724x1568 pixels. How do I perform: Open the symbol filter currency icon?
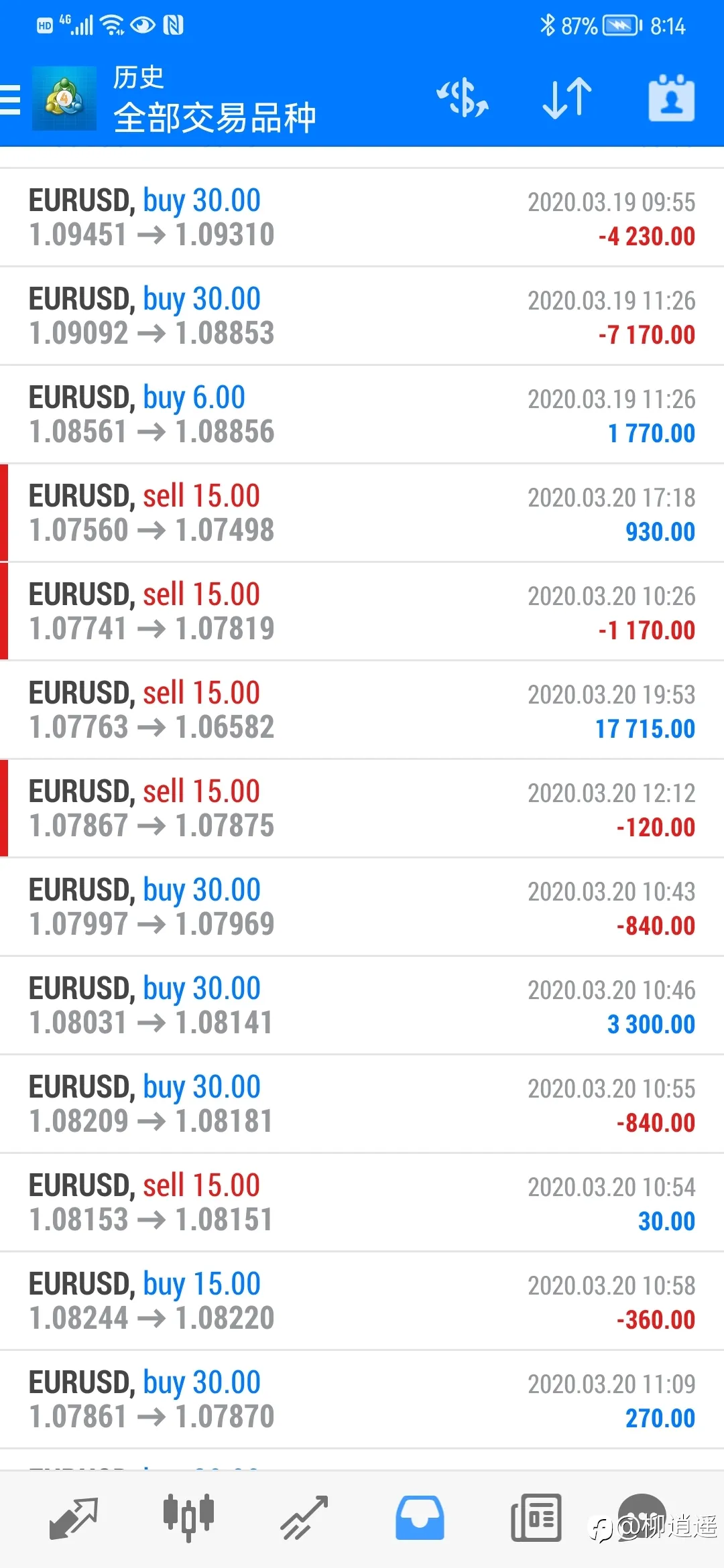[463, 98]
